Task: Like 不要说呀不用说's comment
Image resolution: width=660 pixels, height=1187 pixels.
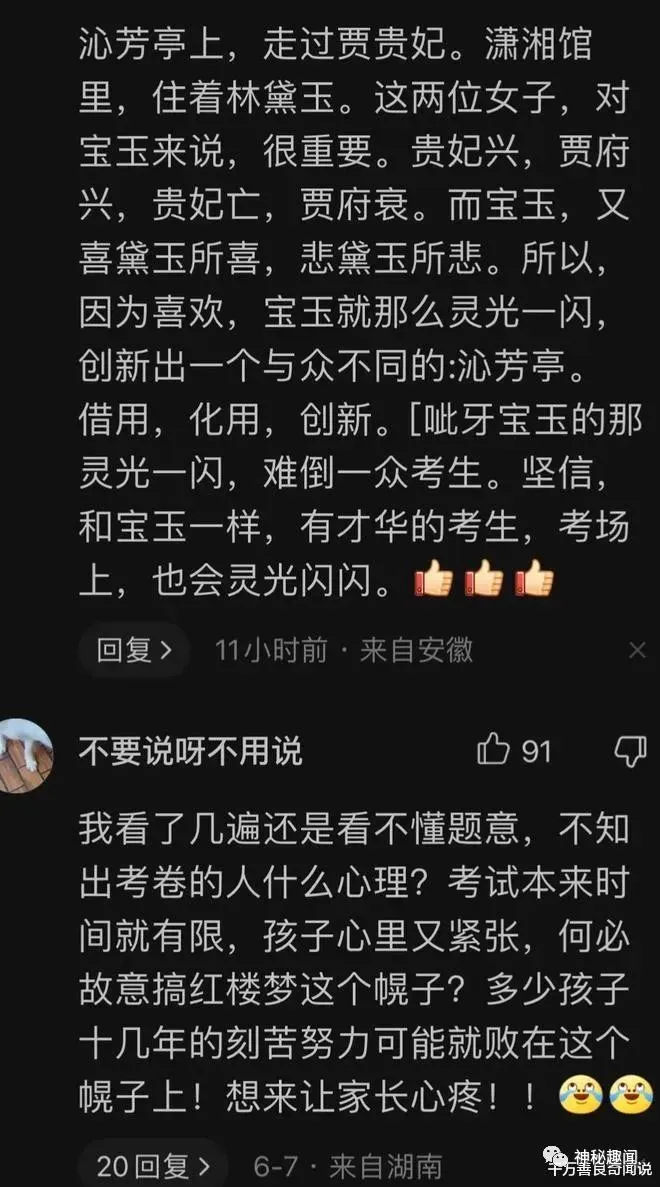Action: 494,749
